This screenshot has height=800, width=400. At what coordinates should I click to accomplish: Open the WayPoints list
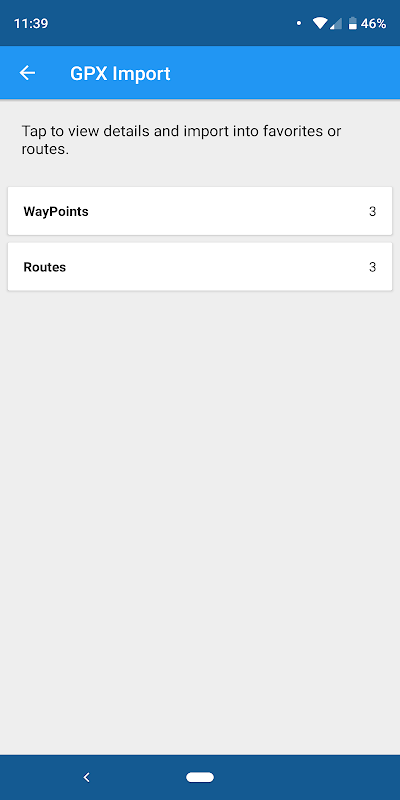200,211
